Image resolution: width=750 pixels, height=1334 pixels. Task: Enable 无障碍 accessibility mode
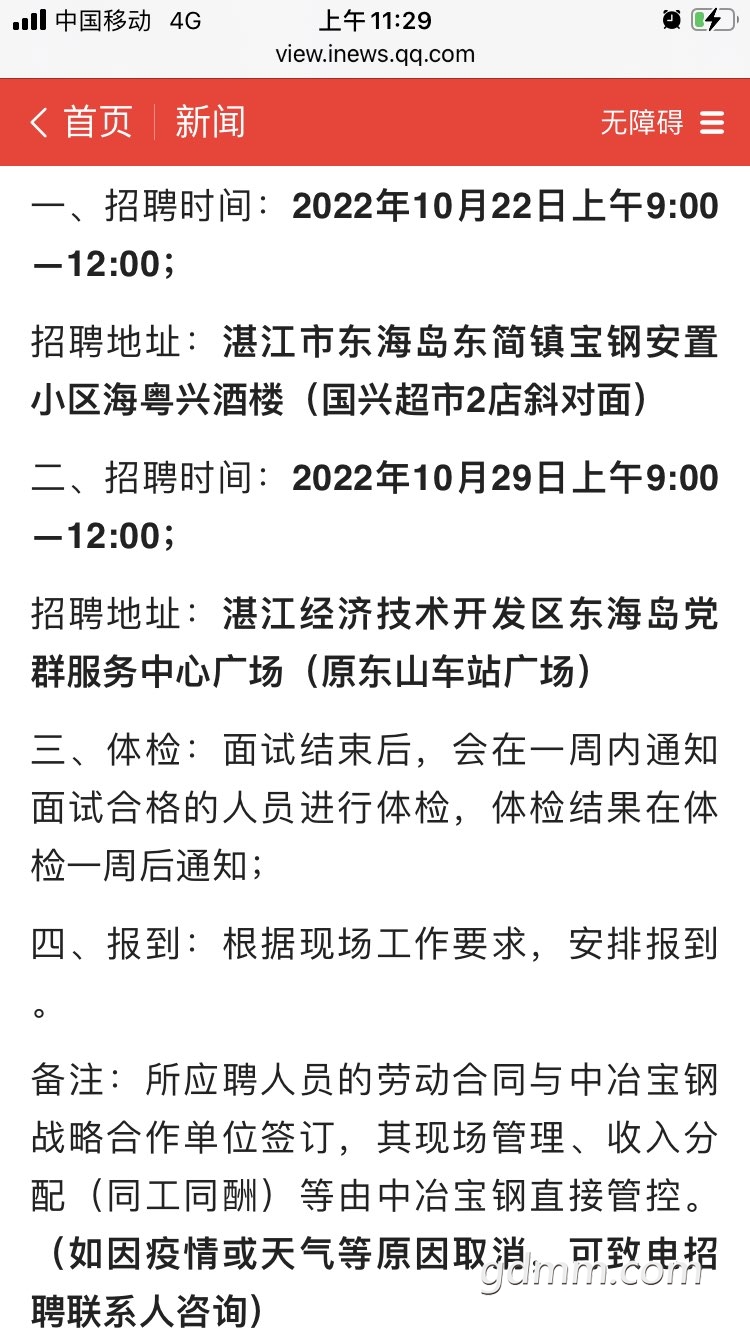[x=641, y=123]
